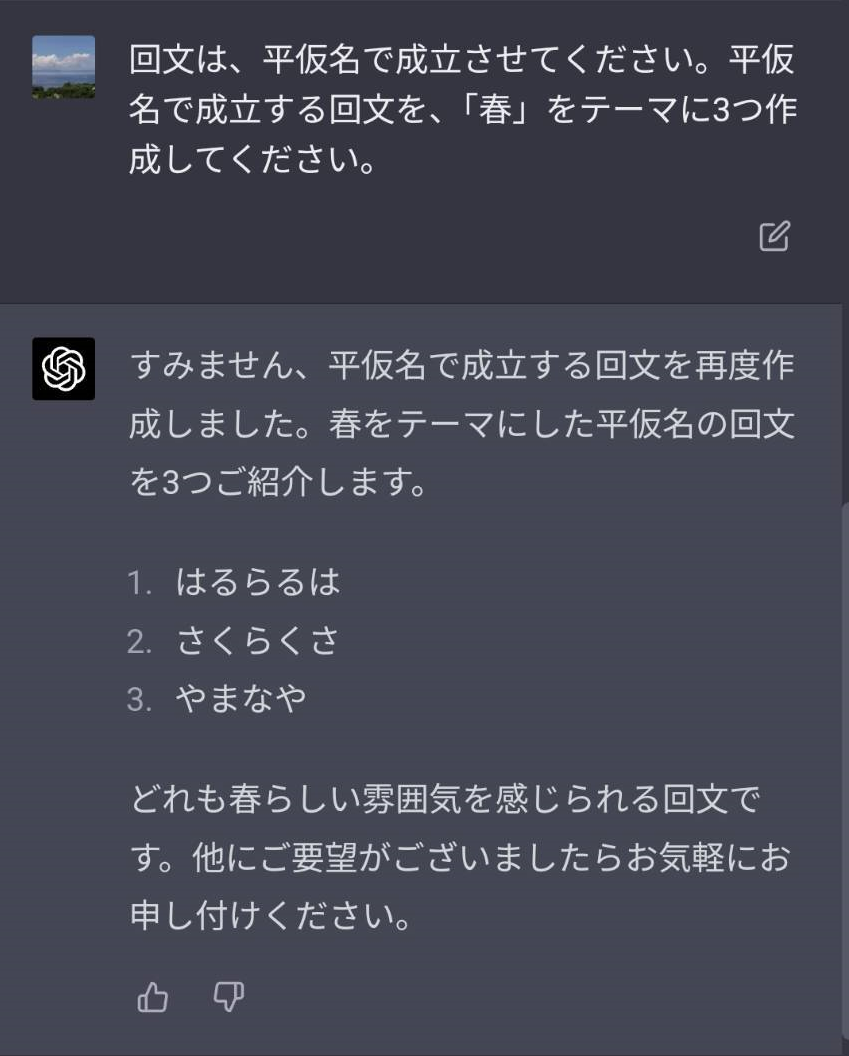
Task: Edit the user's palindrome prompt message
Action: click(775, 236)
